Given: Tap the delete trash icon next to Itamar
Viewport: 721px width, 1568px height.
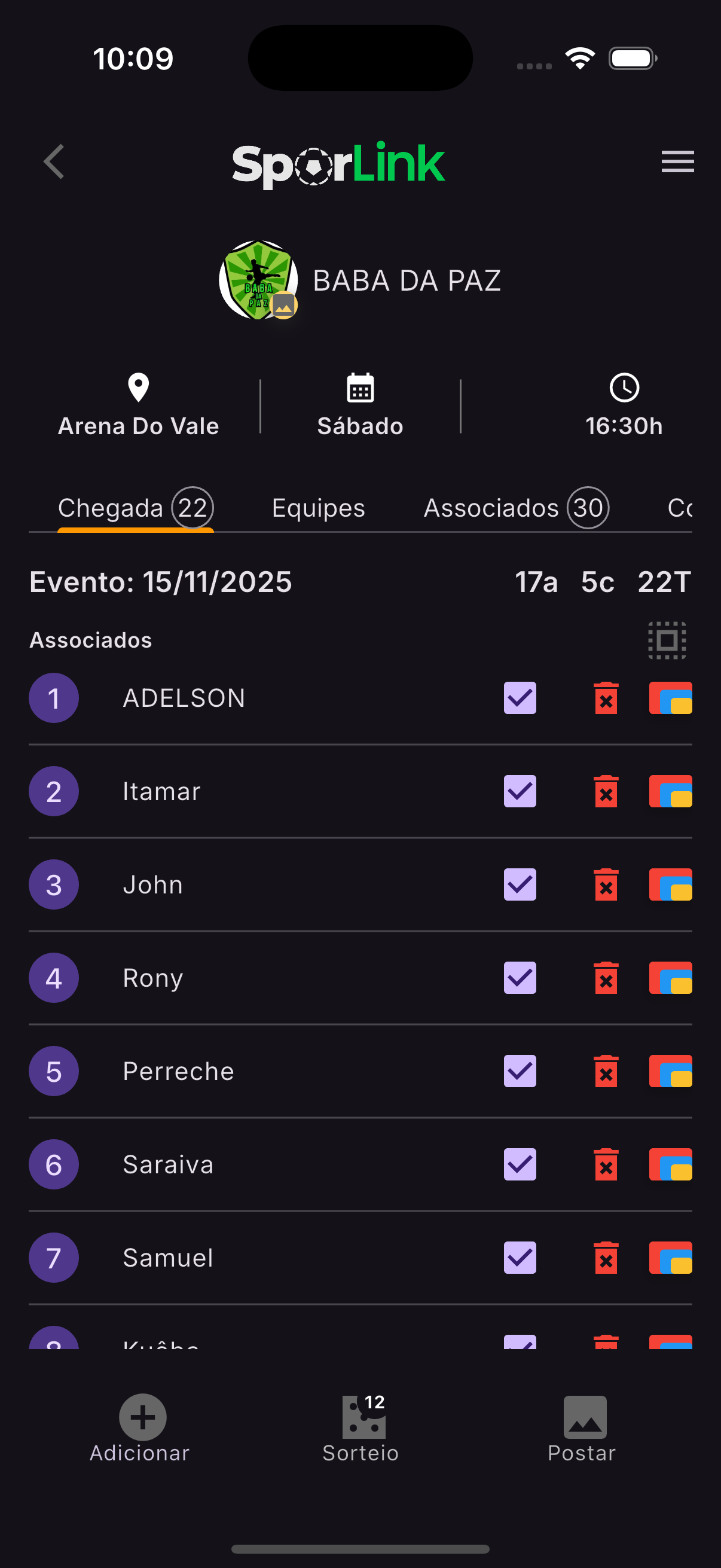Looking at the screenshot, I should click(x=606, y=791).
